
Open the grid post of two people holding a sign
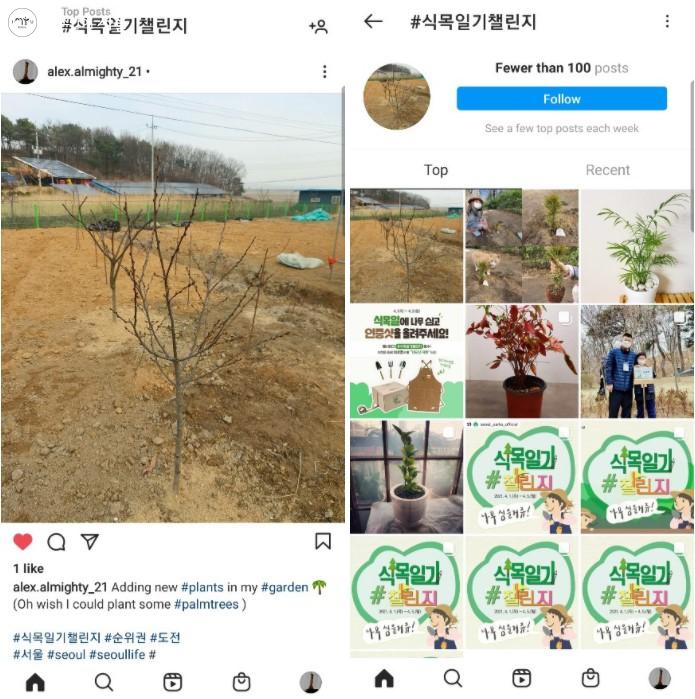(637, 361)
